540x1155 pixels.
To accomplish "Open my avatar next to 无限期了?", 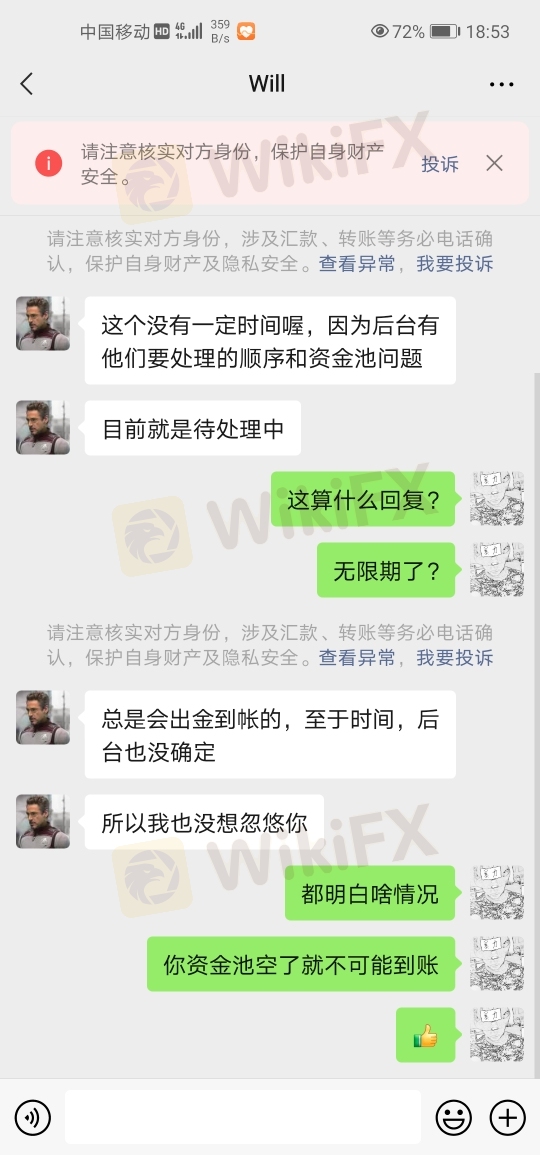I will click(x=497, y=569).
